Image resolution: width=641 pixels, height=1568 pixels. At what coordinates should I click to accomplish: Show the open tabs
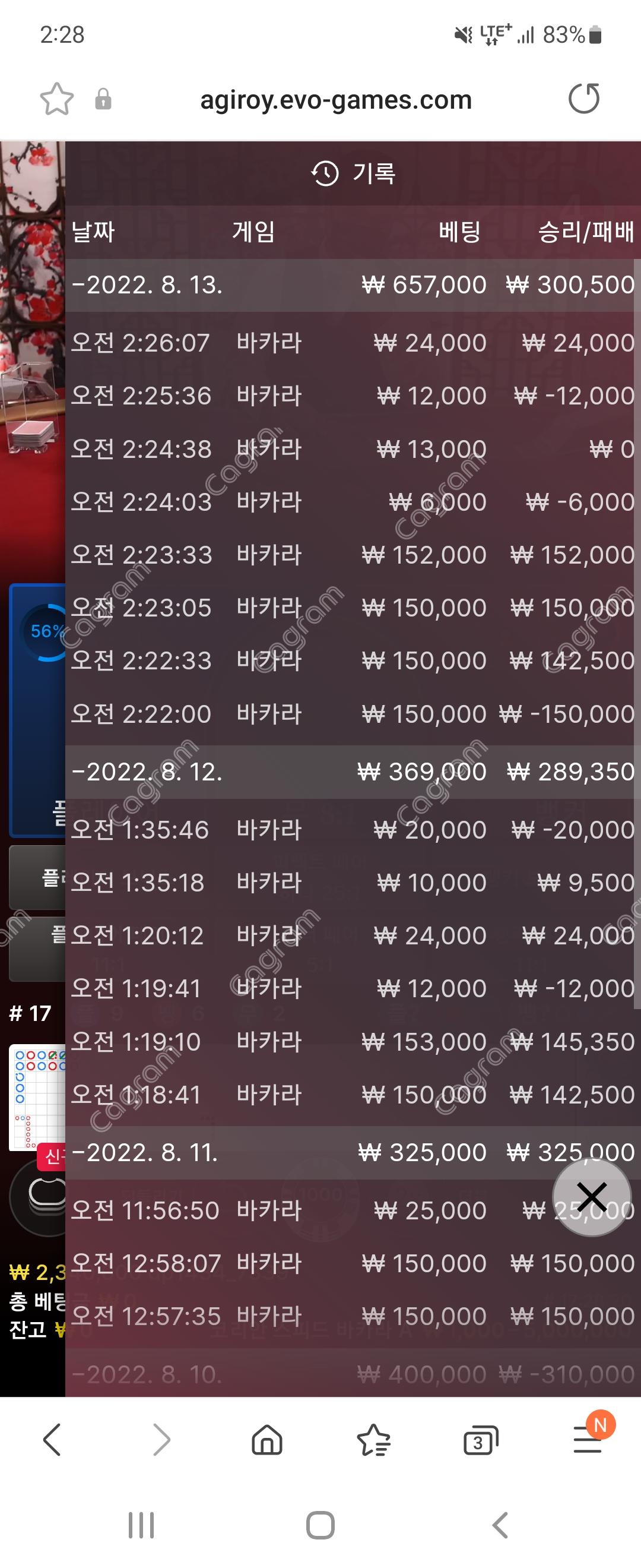(x=480, y=1440)
